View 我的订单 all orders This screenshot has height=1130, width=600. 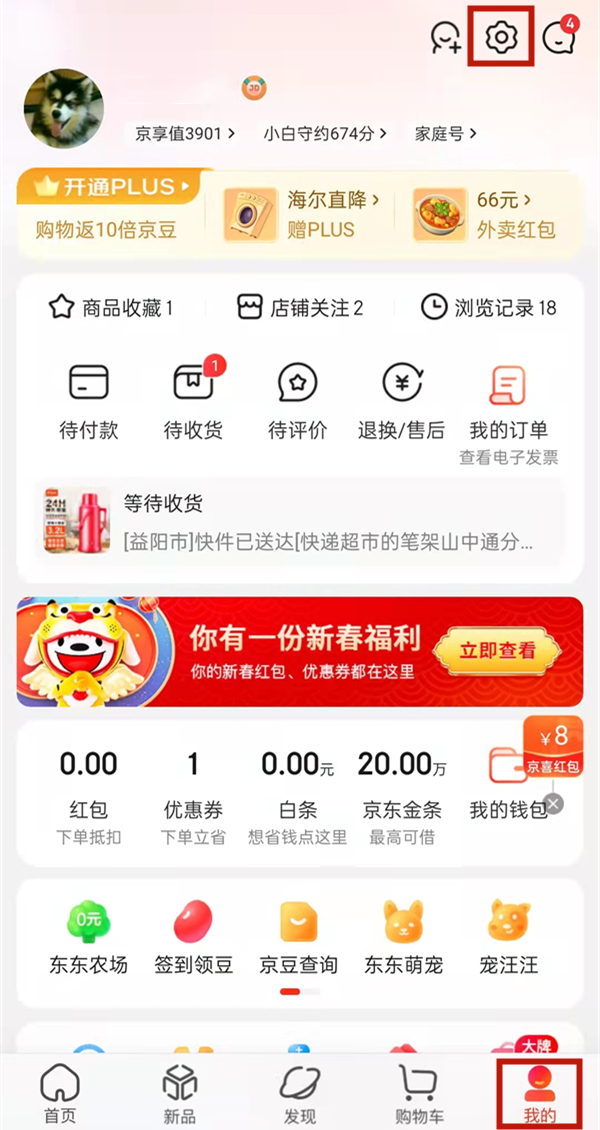[508, 401]
